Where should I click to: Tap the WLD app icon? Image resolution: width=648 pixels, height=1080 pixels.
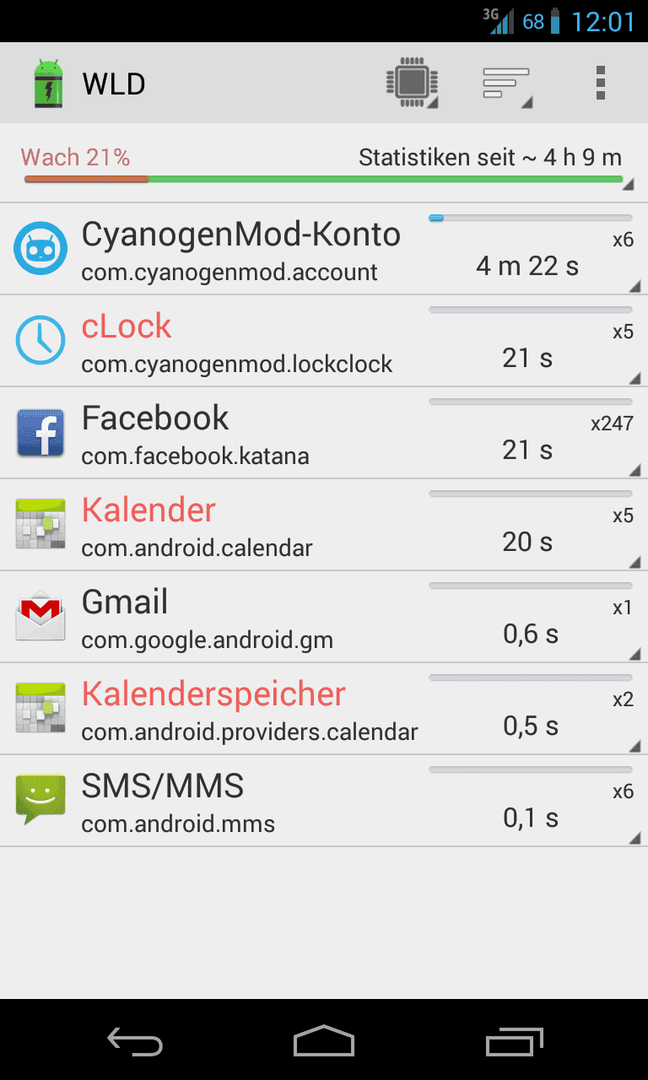point(48,83)
